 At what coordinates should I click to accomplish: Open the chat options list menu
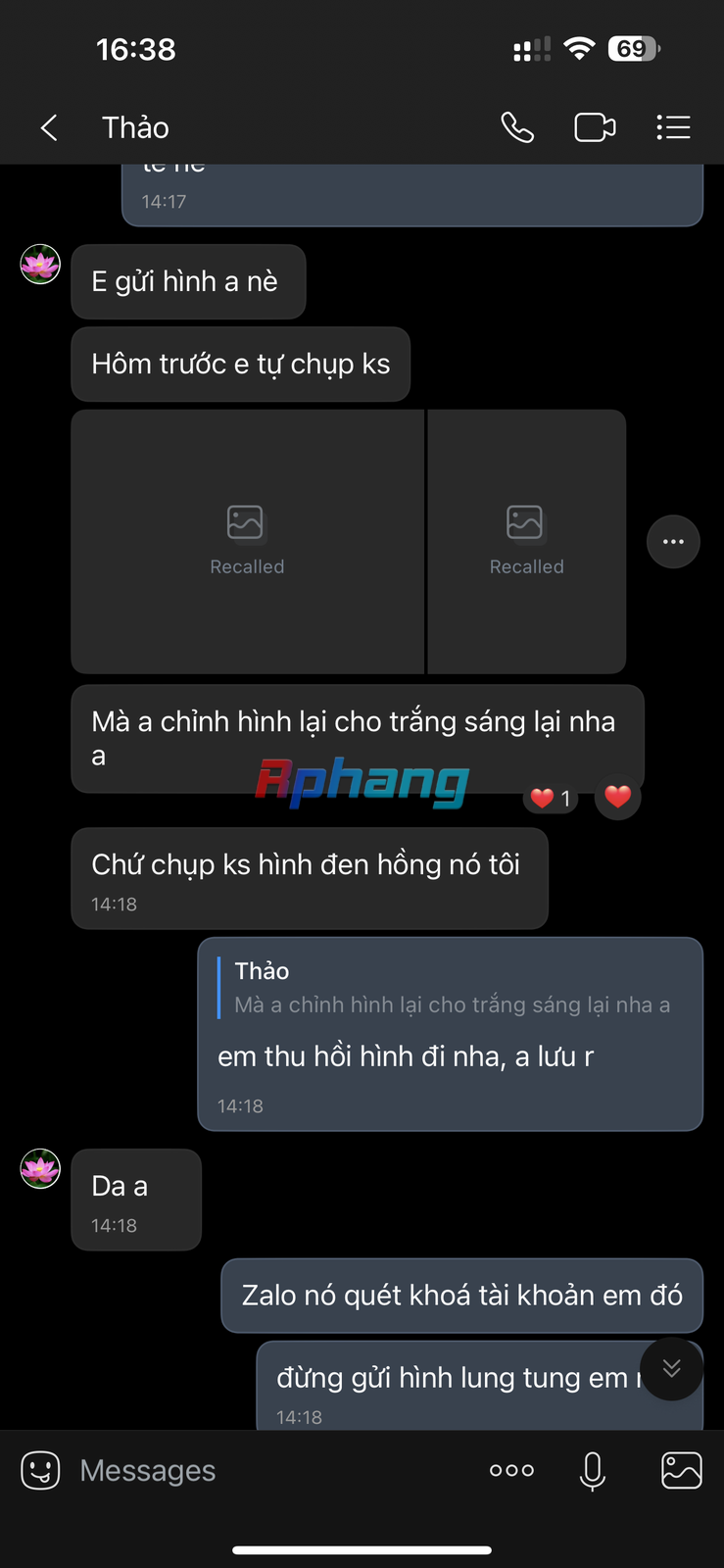click(x=673, y=127)
